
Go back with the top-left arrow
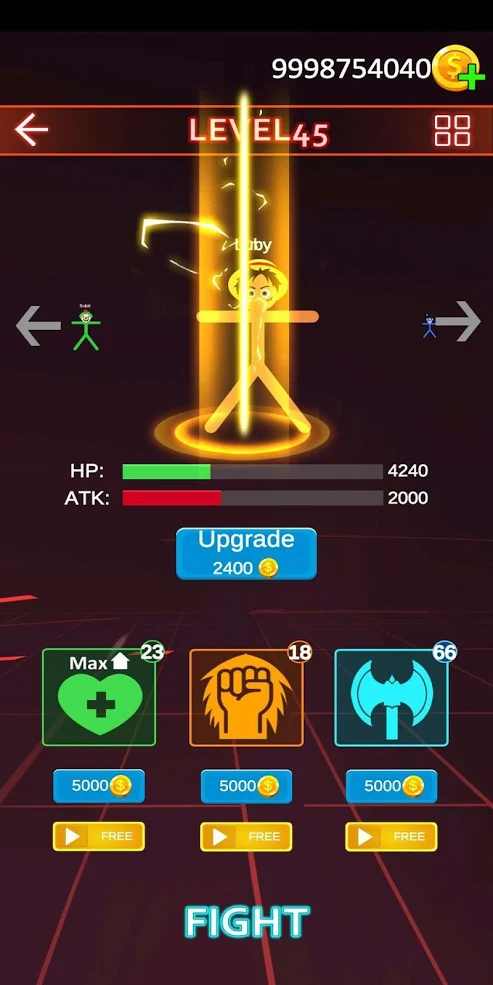(x=31, y=130)
